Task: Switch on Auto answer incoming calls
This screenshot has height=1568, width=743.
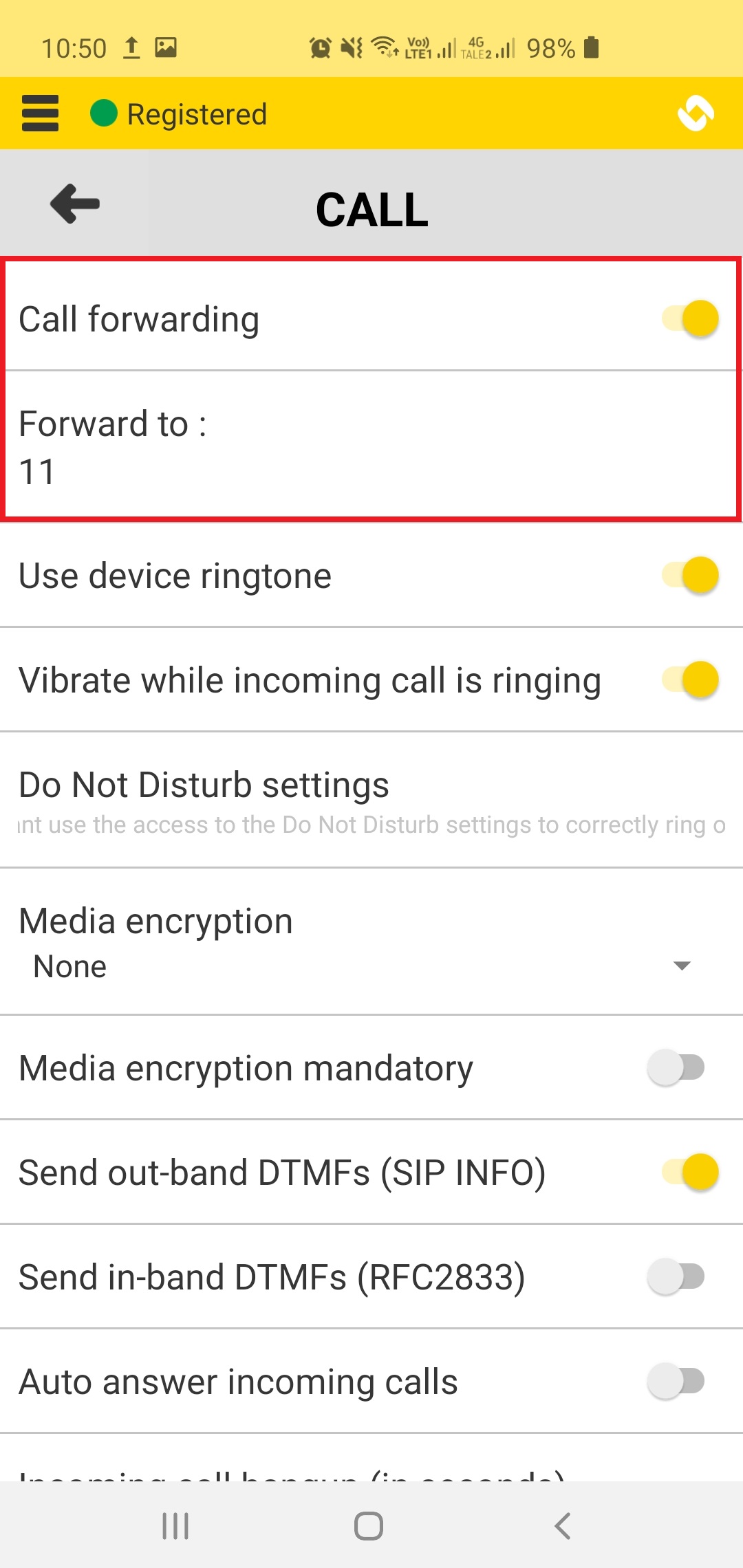Action: point(676,1382)
